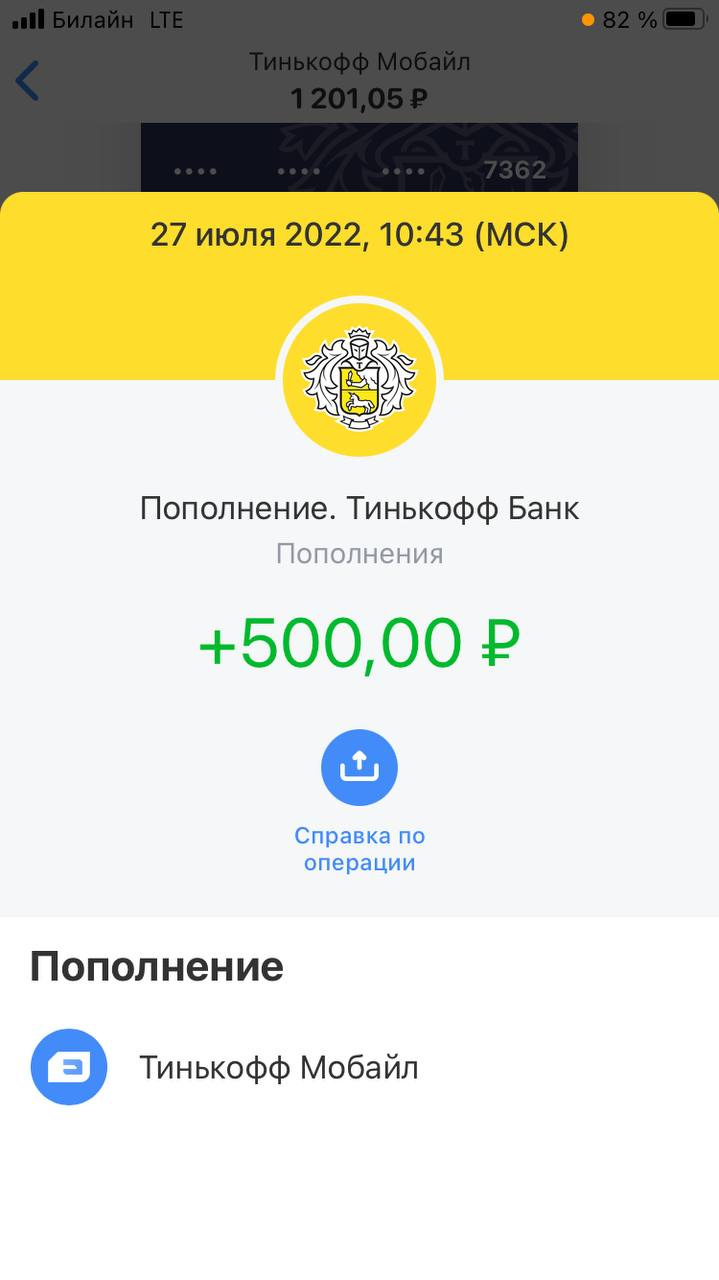Go back with the blue arrow
The height and width of the screenshot is (1280, 719).
pos(28,80)
